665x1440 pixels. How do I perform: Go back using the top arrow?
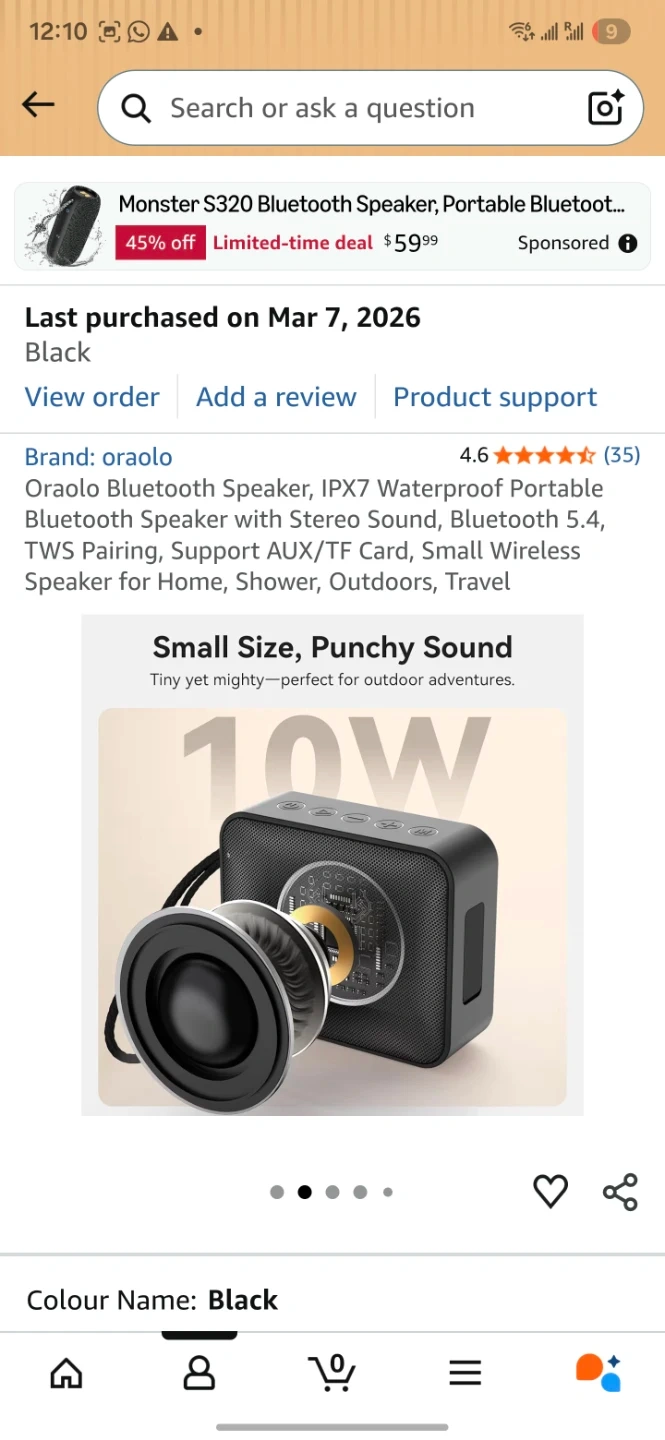coord(38,105)
